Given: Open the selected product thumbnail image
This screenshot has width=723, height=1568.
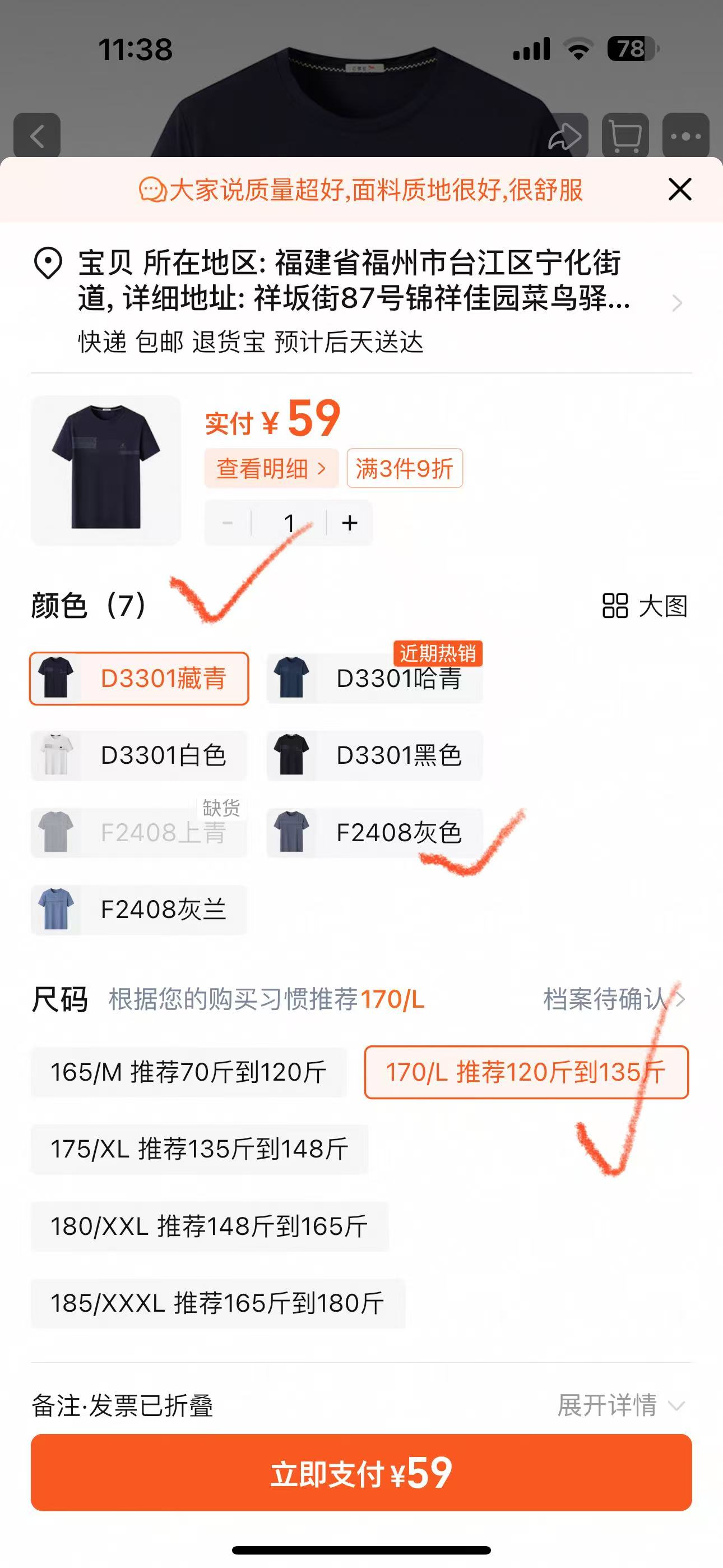Looking at the screenshot, I should click(106, 470).
